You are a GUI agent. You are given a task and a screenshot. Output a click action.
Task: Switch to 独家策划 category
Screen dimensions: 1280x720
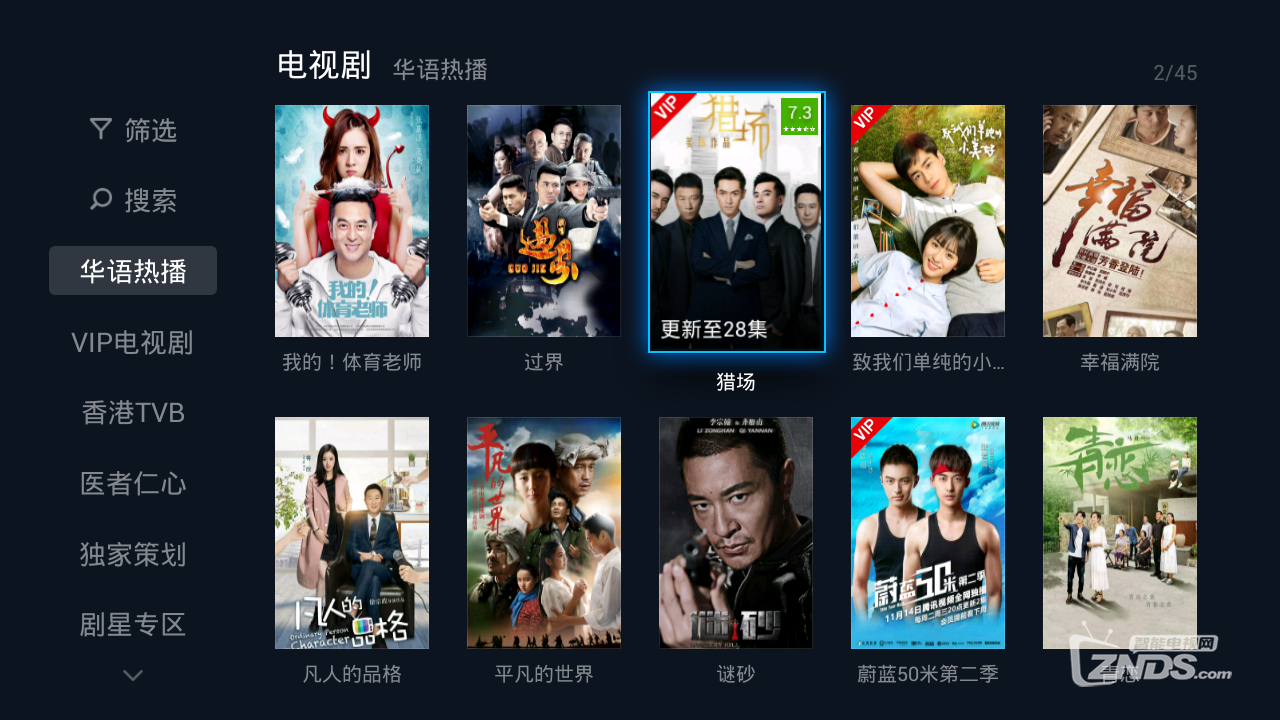click(x=133, y=554)
